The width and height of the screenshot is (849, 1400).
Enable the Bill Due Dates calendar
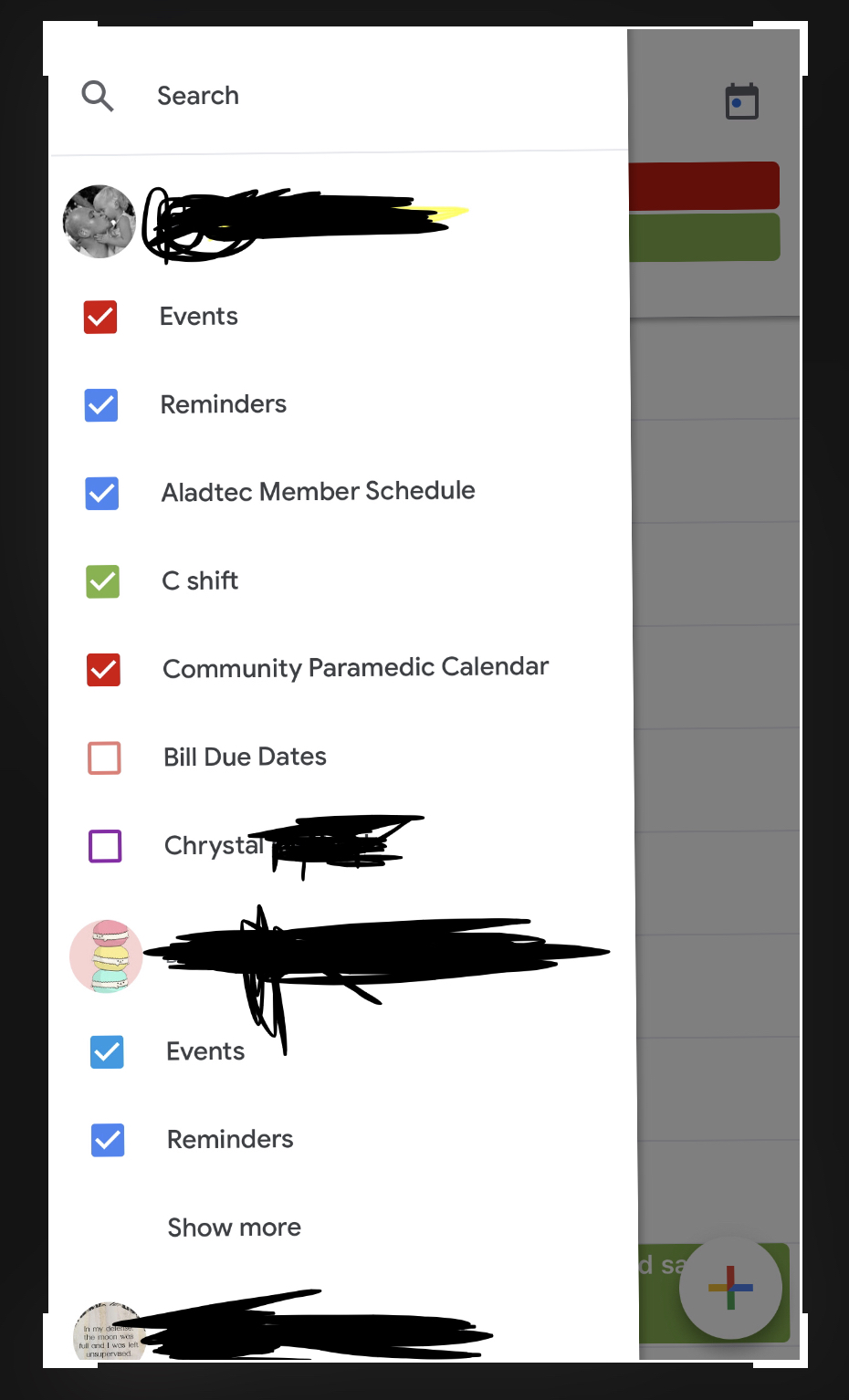(104, 757)
